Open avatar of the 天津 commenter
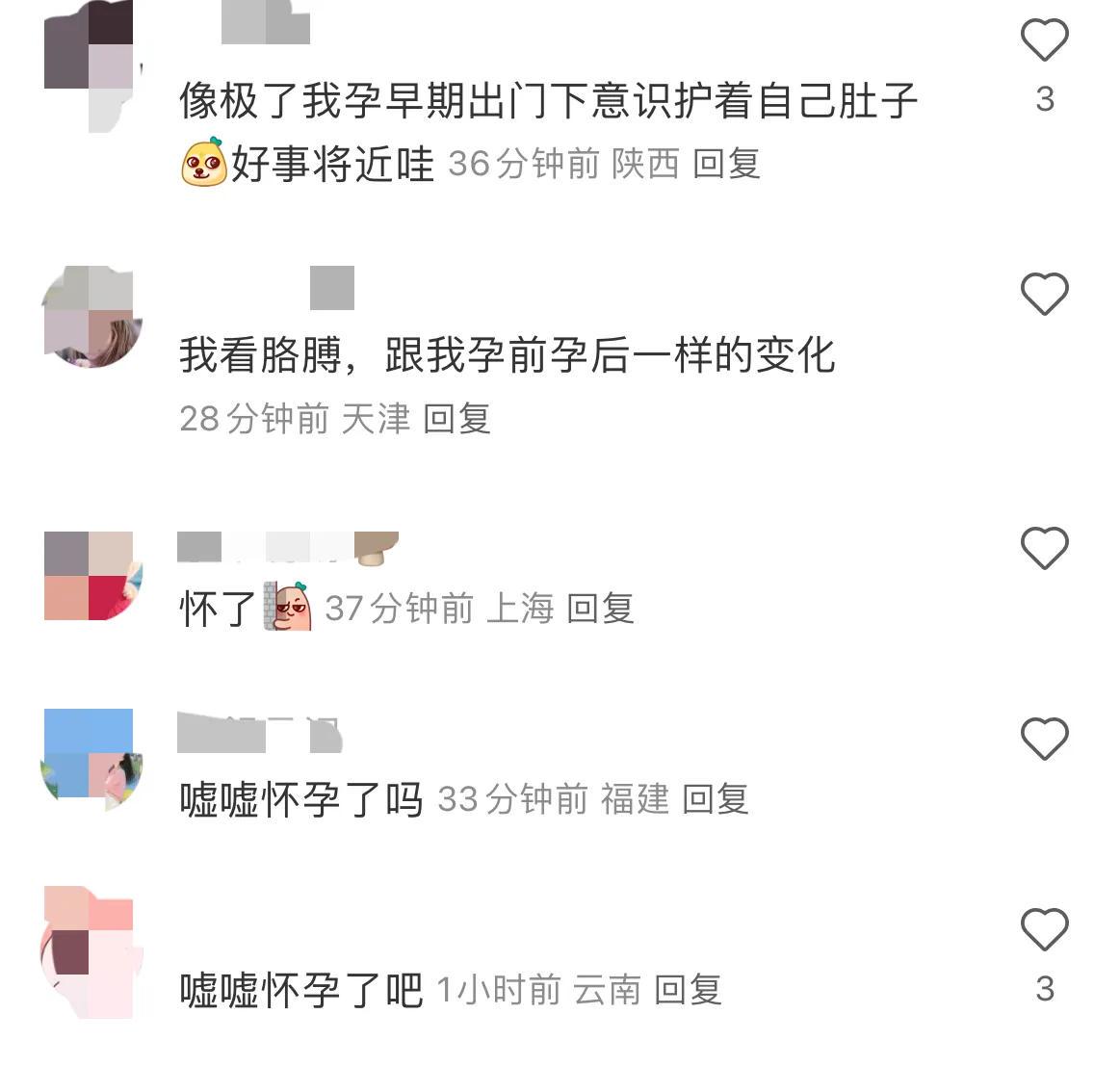The height and width of the screenshot is (1066, 1120). pyautogui.click(x=89, y=316)
